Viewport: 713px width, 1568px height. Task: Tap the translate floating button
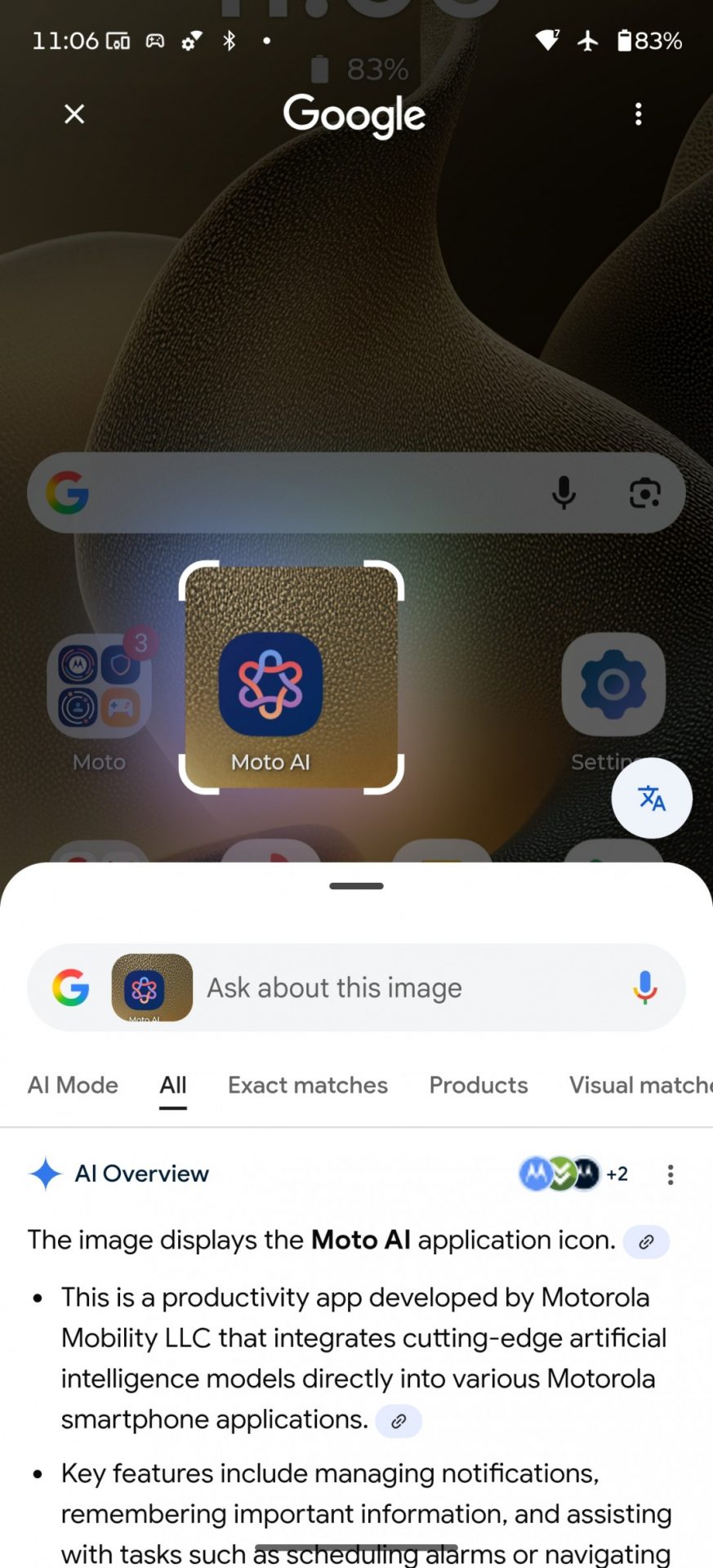[651, 798]
